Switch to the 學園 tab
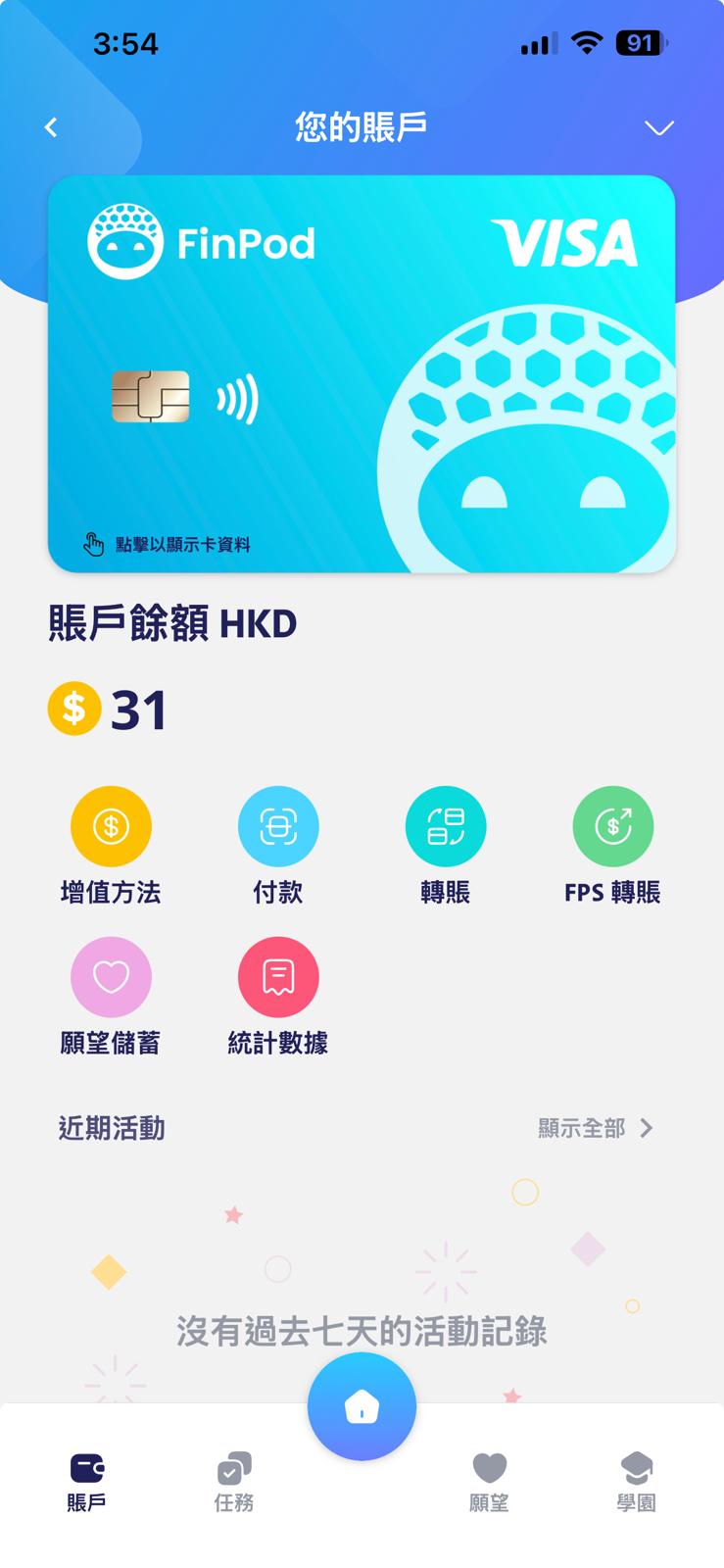Viewport: 724px width, 1568px height. click(636, 1481)
